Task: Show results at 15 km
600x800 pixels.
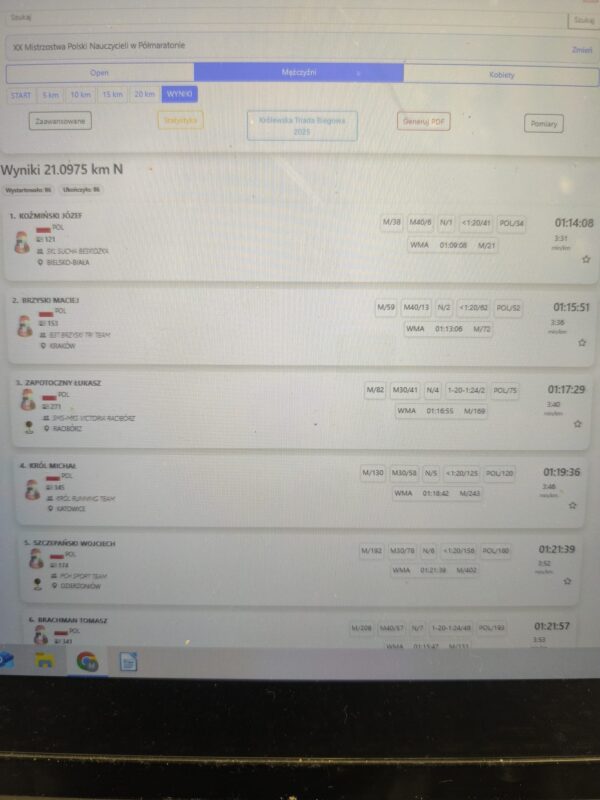Action: [112, 95]
